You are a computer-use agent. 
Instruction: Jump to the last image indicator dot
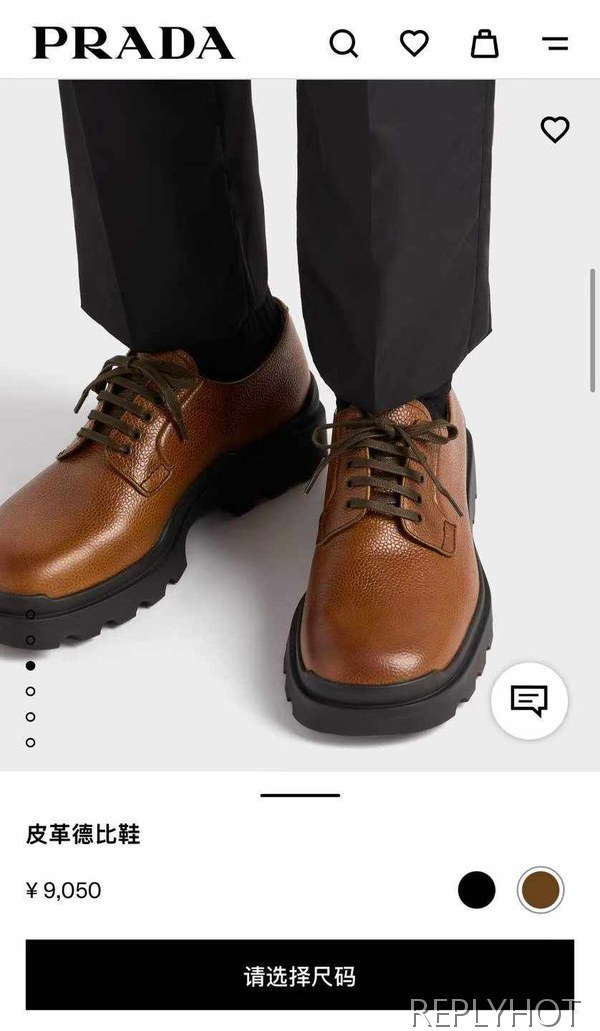(31, 742)
